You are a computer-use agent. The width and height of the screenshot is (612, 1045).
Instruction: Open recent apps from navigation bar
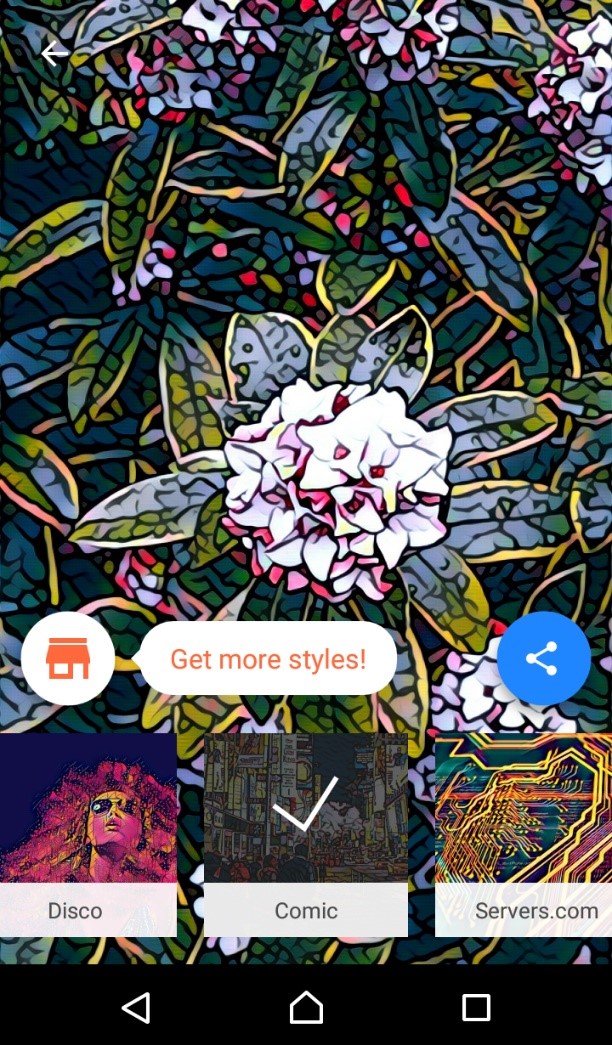[476, 1007]
